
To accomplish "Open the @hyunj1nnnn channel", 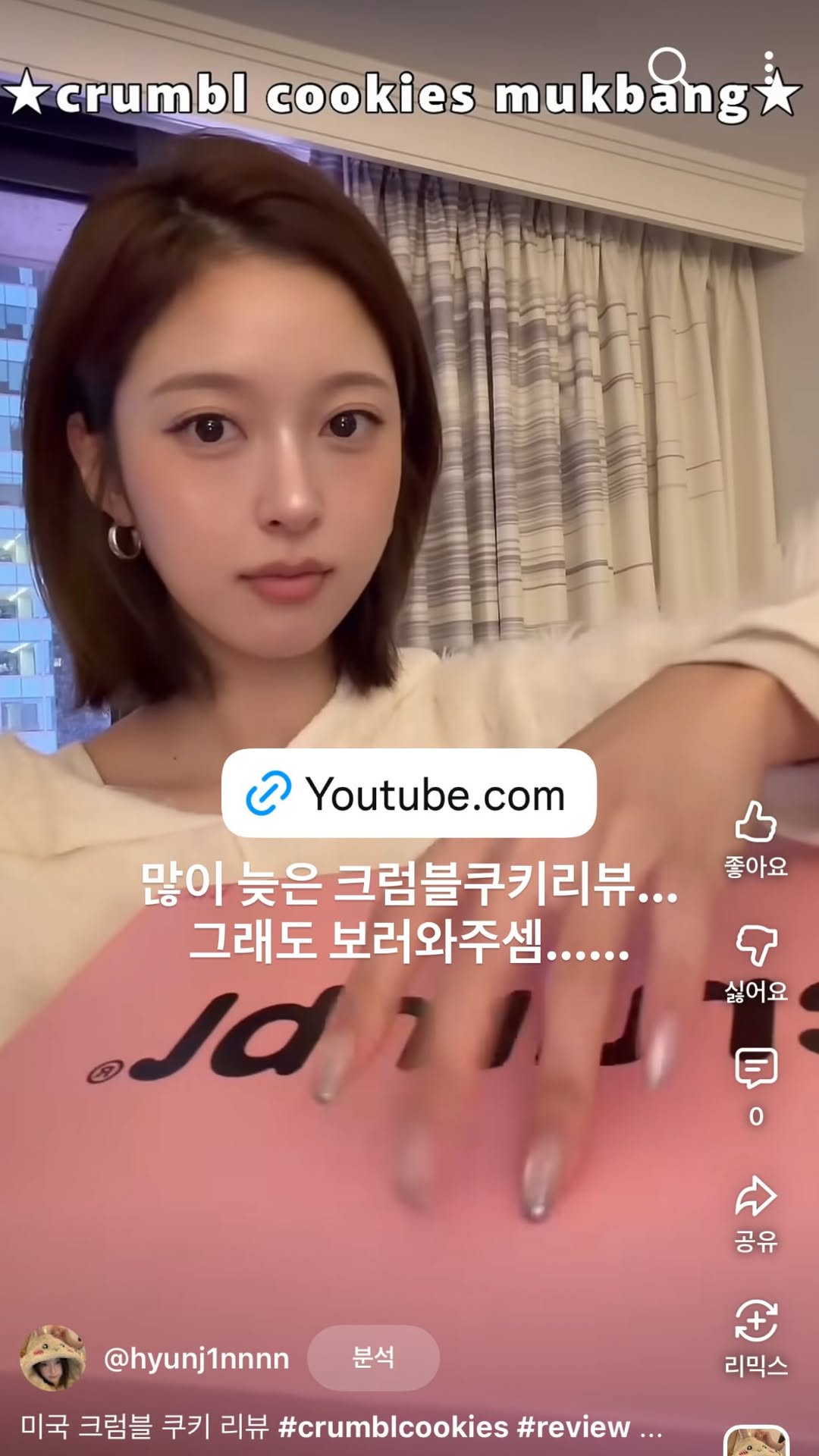I will click(196, 1359).
